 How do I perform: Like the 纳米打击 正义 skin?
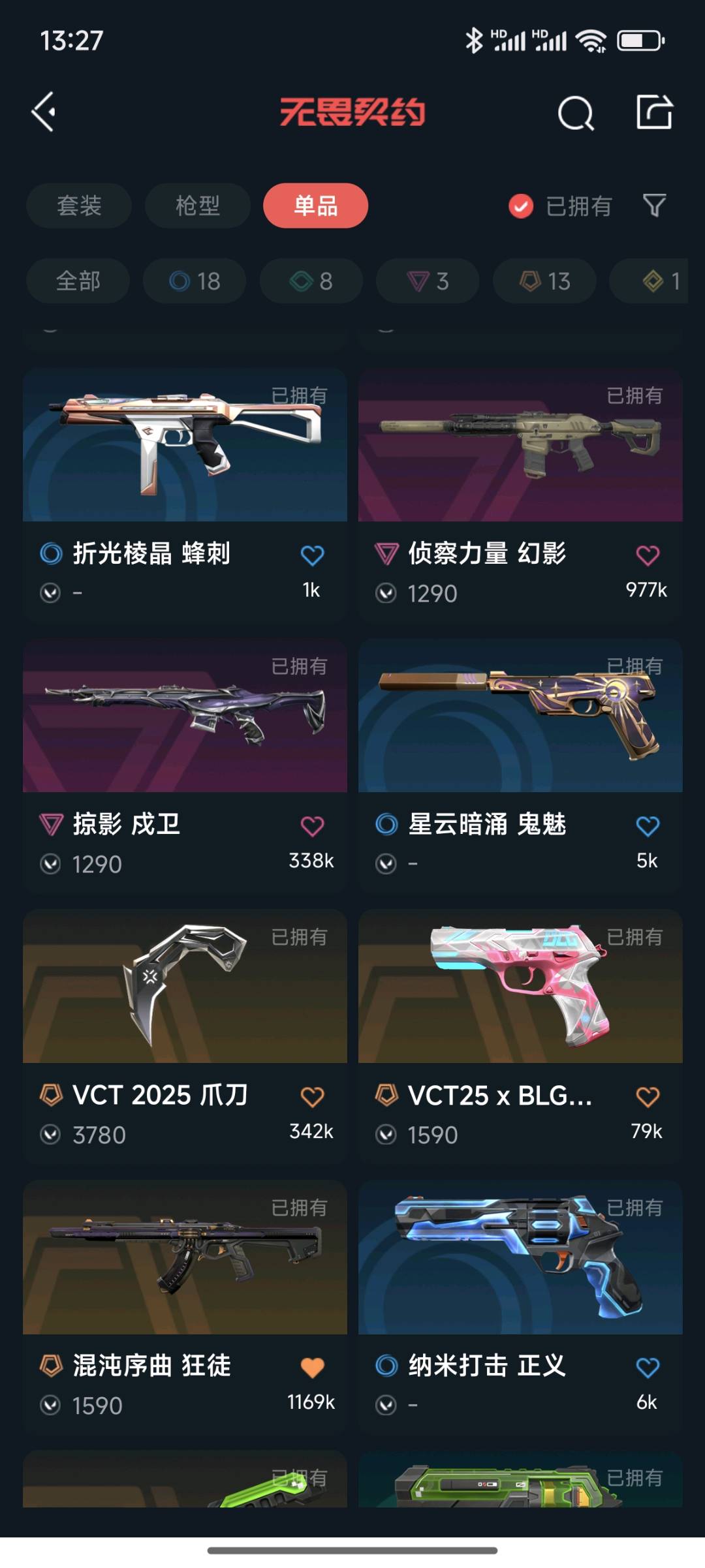648,1367
